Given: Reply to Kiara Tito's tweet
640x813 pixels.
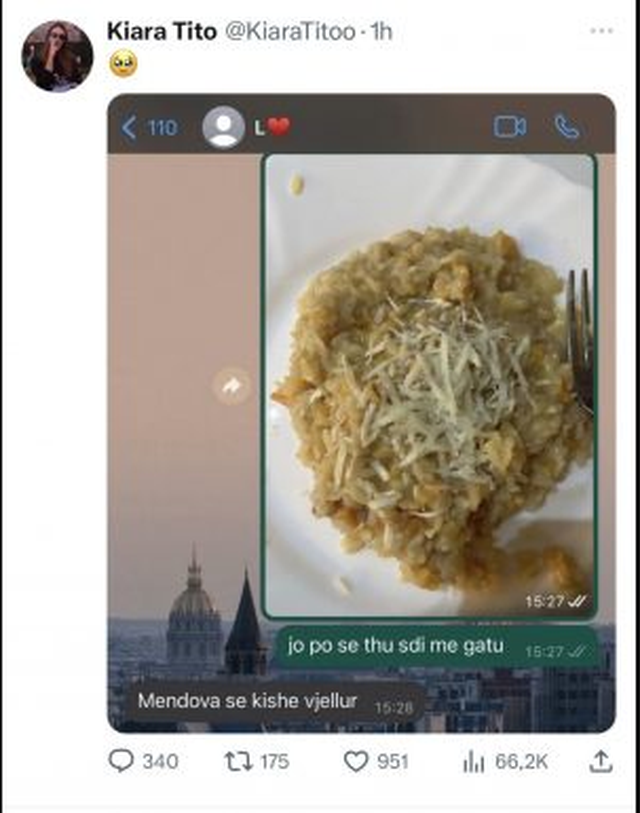Looking at the screenshot, I should 121,761.
